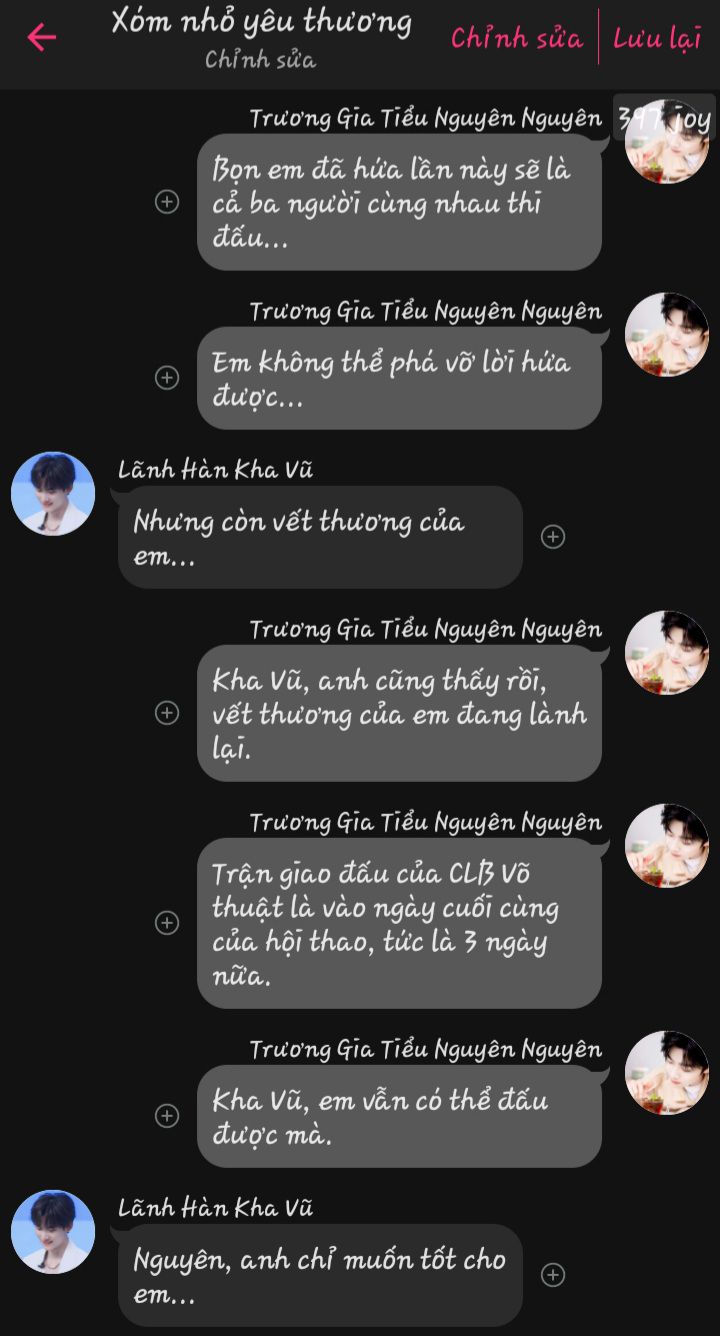
Task: Tap plus icon beside "Kha Vũ, anh cũng thấy" message
Action: (167, 713)
